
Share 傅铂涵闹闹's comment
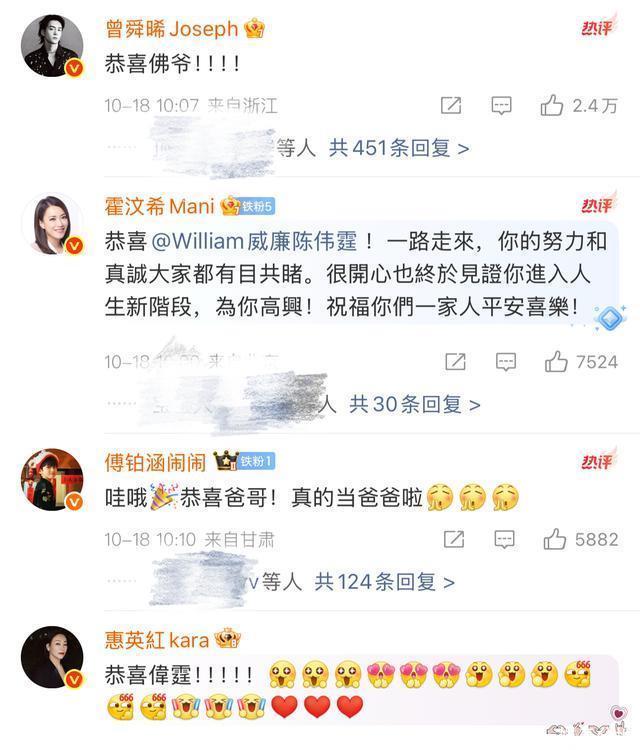[x=454, y=539]
